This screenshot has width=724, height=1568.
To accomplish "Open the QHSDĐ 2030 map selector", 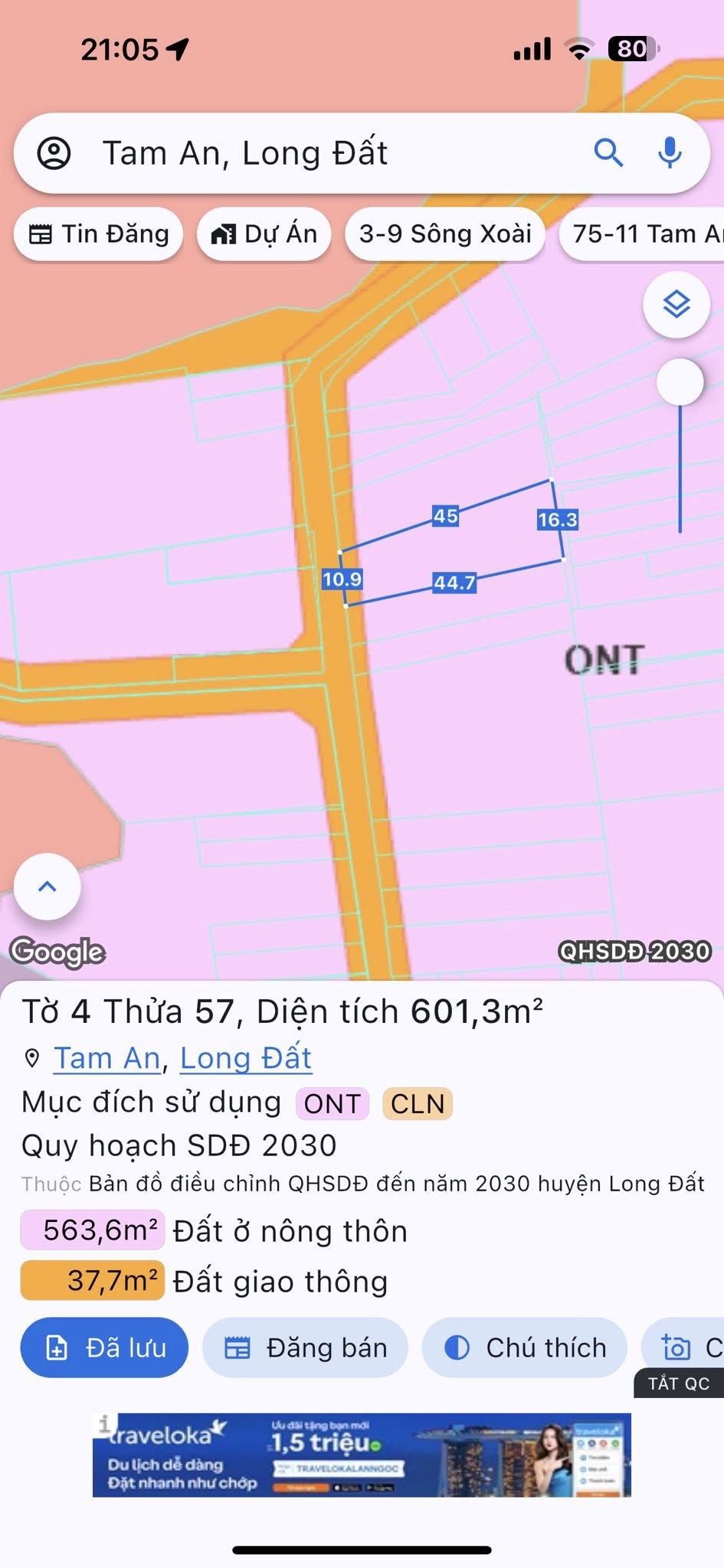I will pyautogui.click(x=634, y=952).
